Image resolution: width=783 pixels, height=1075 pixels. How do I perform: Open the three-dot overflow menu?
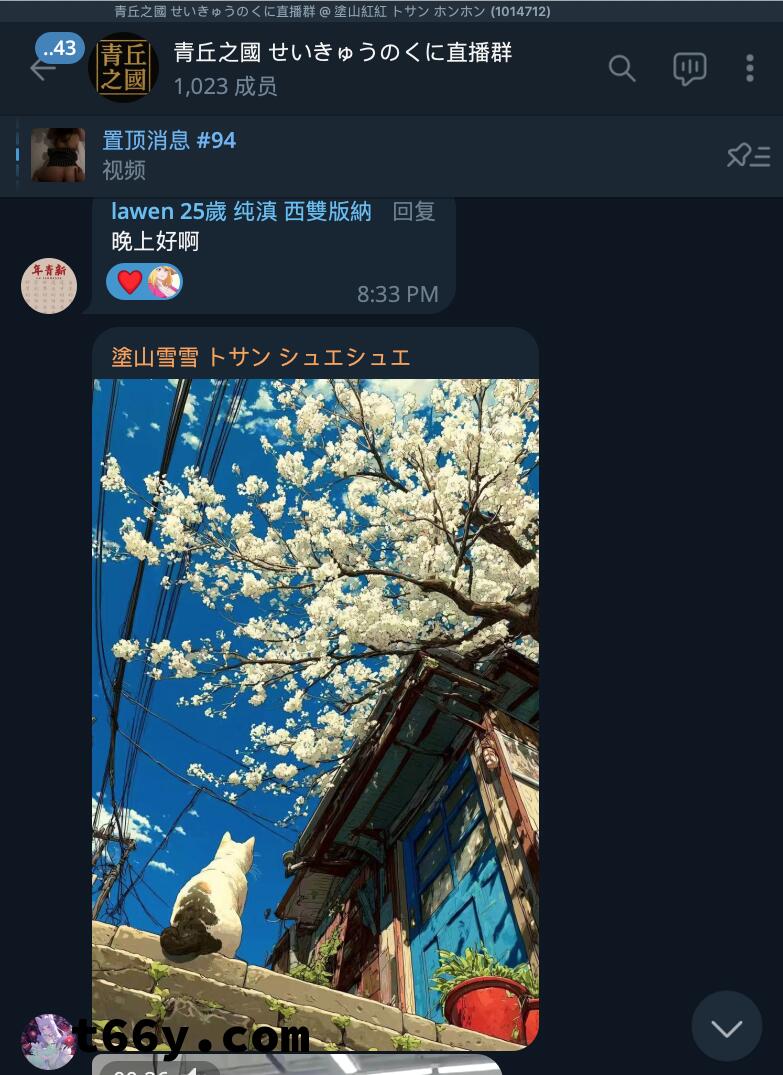[x=749, y=68]
